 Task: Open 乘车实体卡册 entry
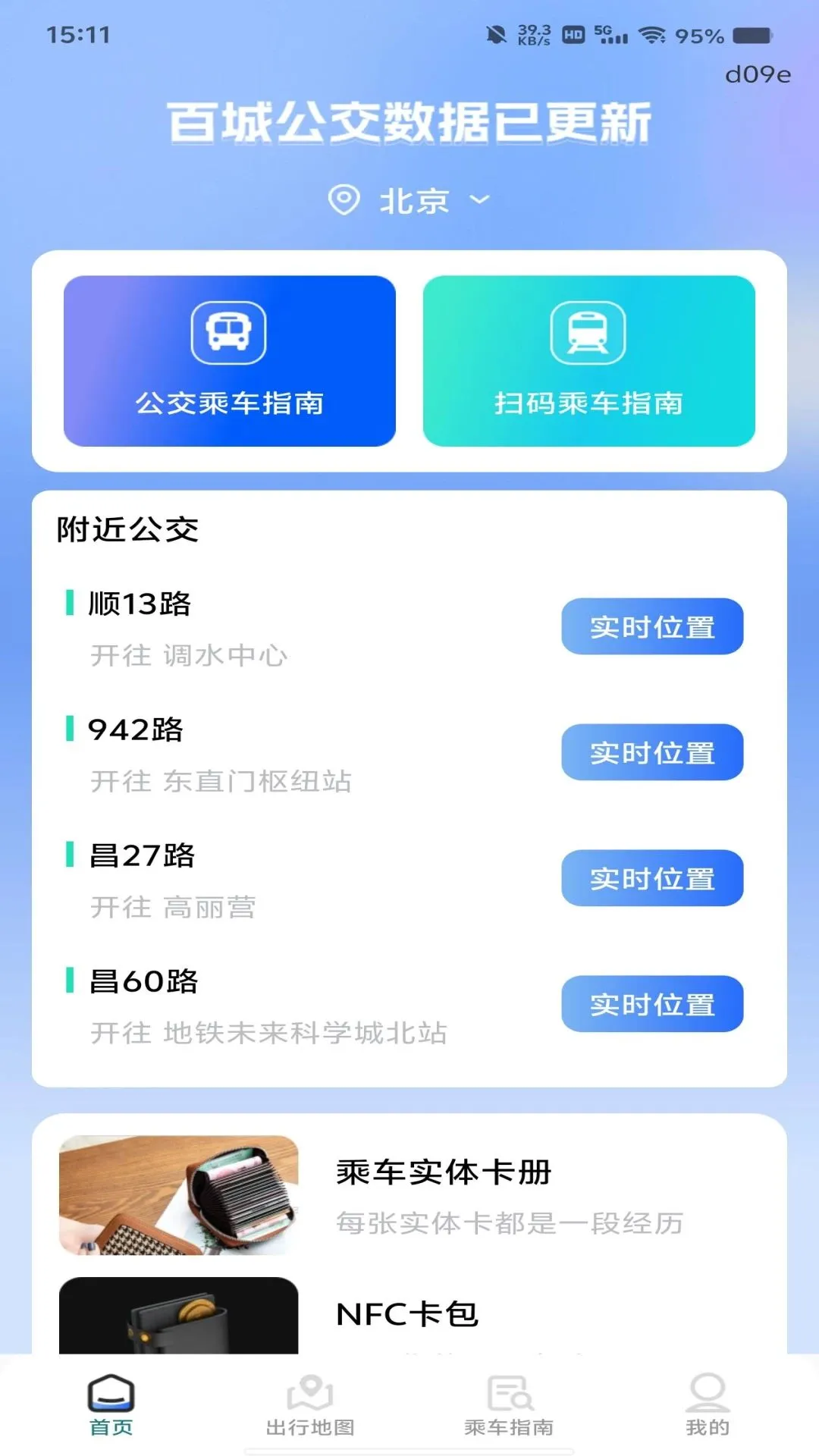pos(409,1195)
